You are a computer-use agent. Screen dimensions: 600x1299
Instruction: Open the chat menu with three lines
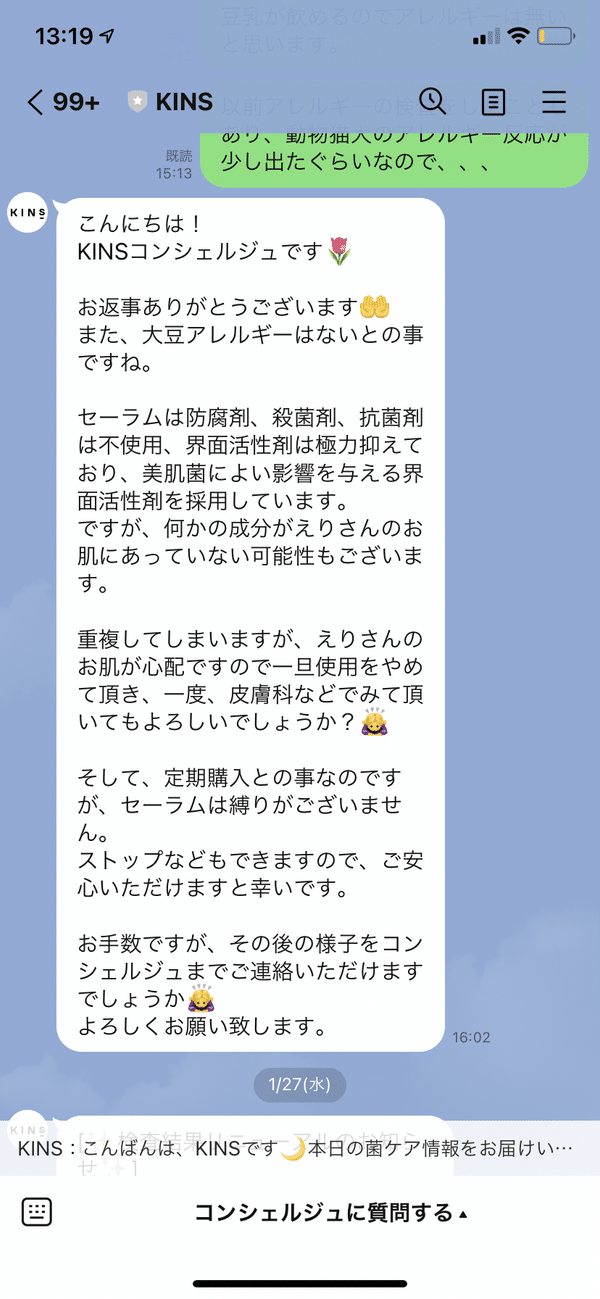point(553,101)
